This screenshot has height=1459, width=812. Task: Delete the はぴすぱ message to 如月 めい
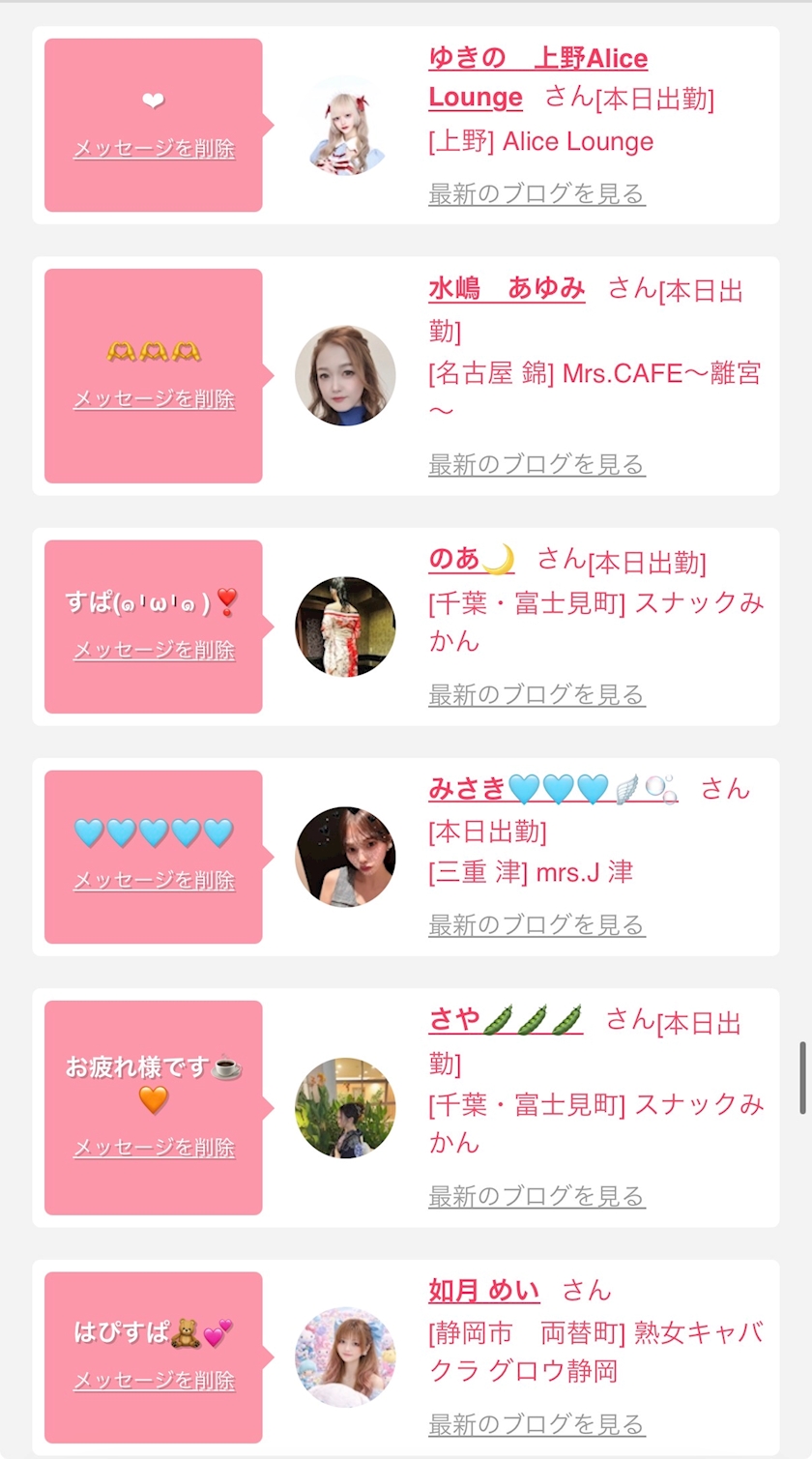tap(154, 1381)
